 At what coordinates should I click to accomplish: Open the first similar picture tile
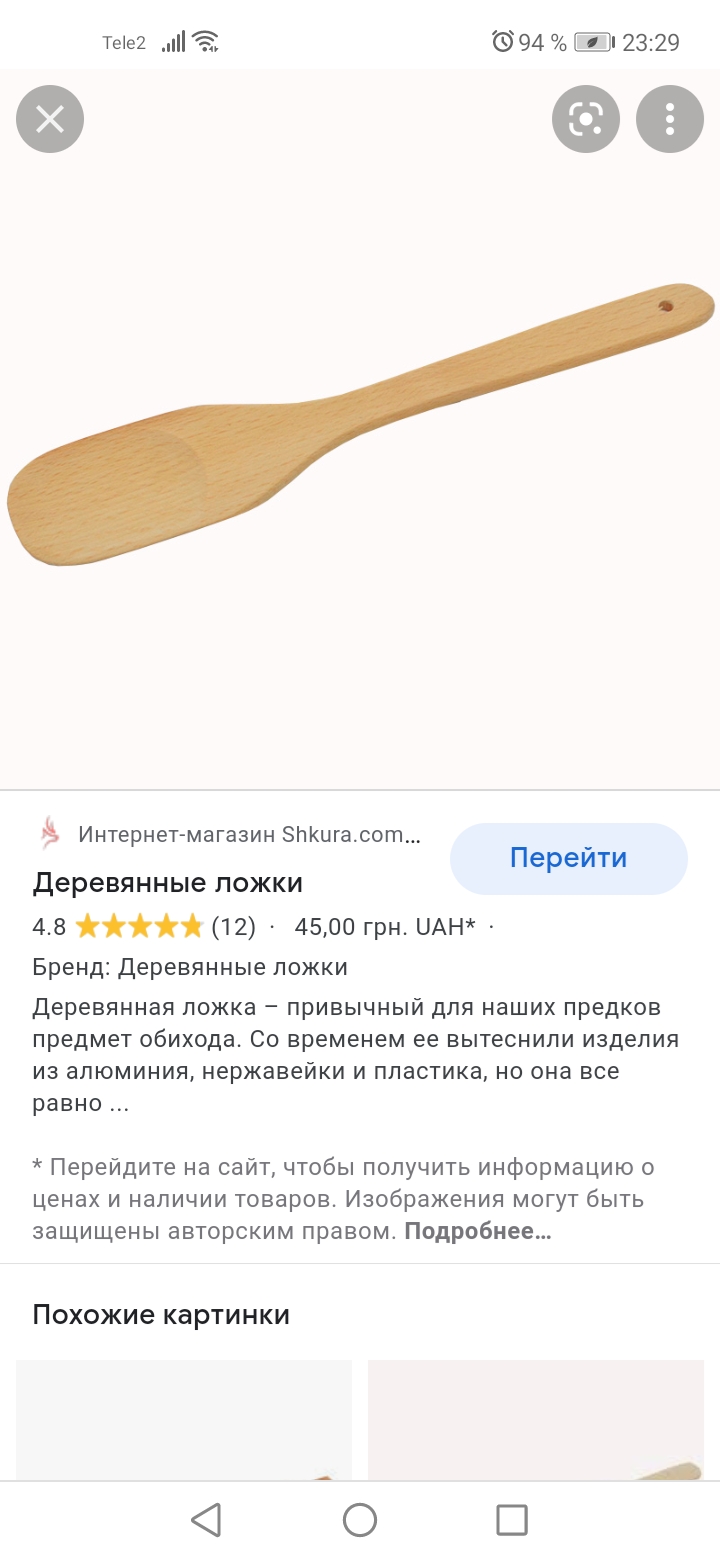coord(184,1420)
